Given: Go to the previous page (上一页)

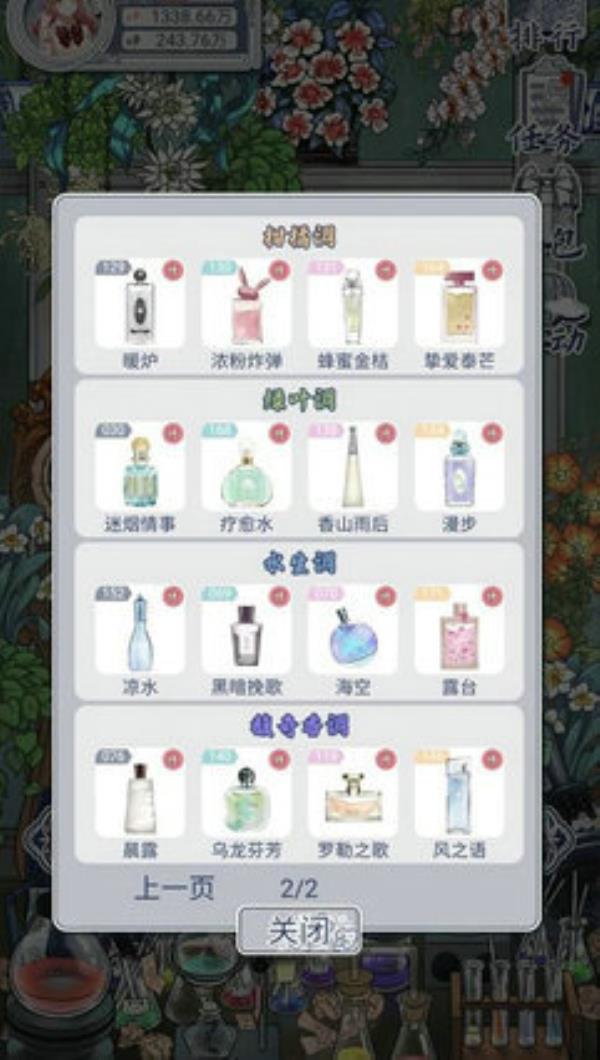Looking at the screenshot, I should click(174, 888).
